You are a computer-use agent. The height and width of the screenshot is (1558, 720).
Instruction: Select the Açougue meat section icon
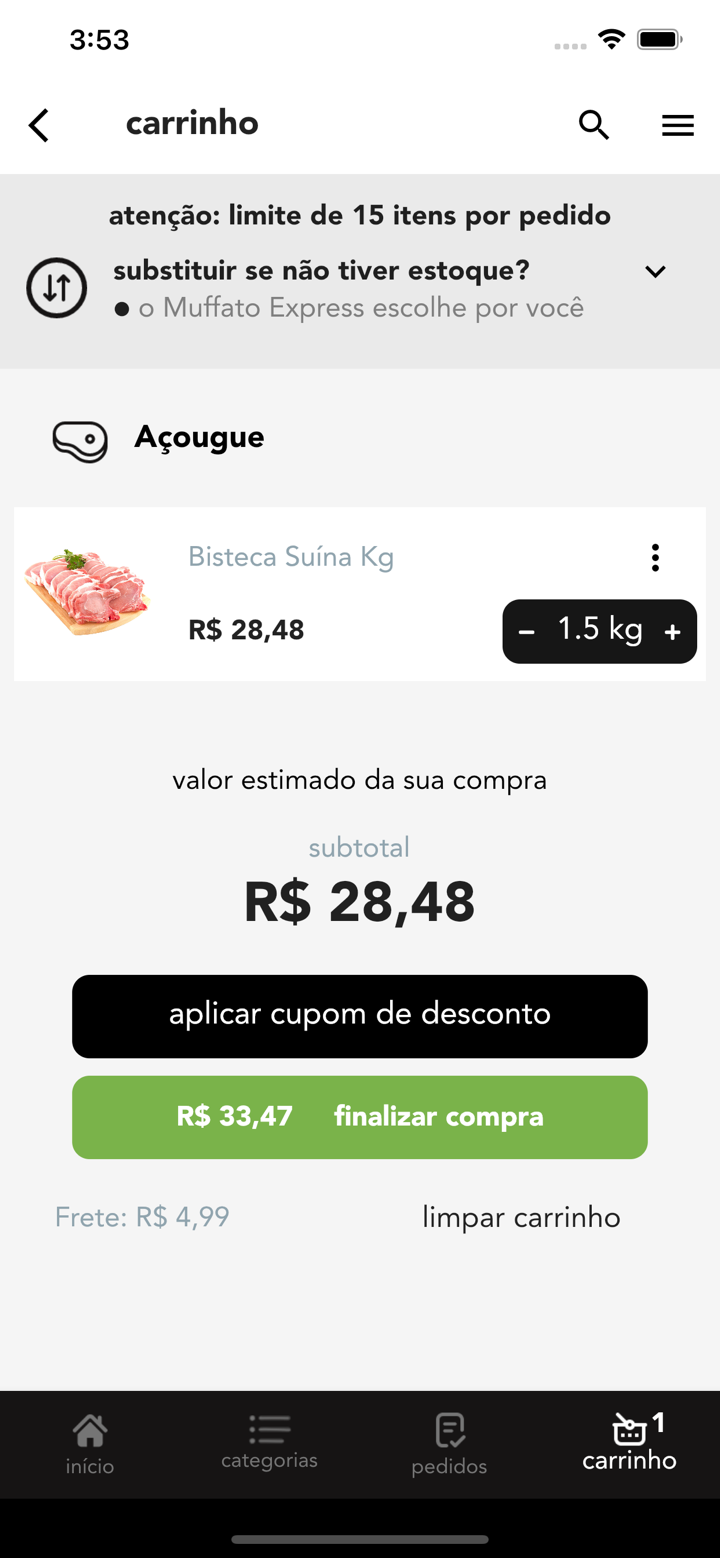pos(79,440)
